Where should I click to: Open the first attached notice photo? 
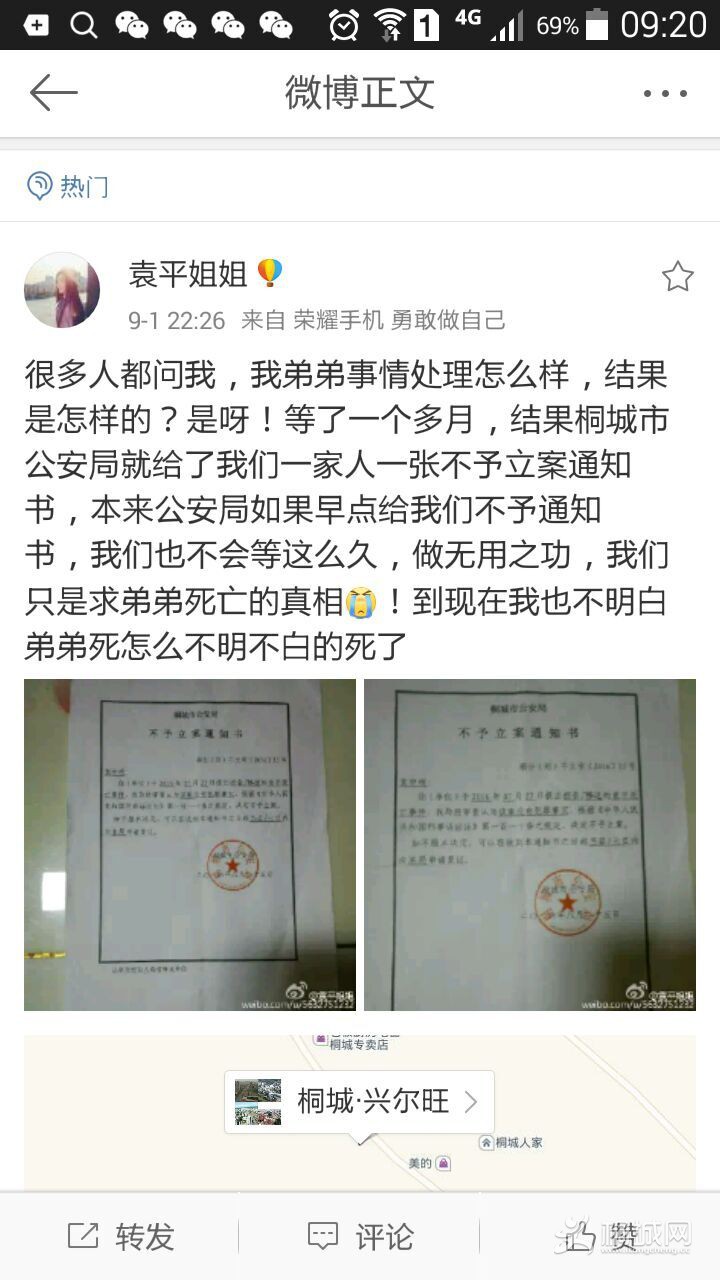coord(190,845)
